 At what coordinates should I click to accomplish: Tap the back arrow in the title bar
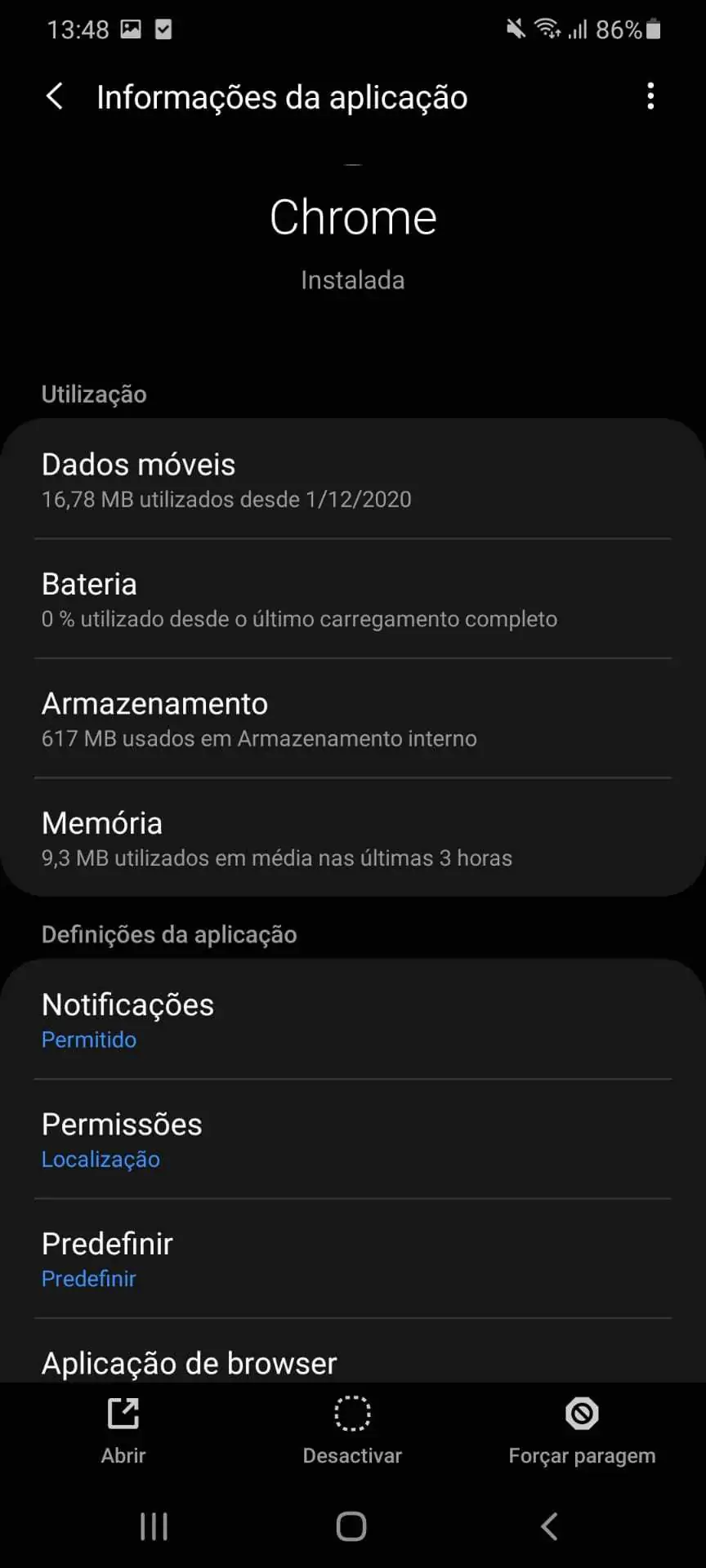point(54,96)
